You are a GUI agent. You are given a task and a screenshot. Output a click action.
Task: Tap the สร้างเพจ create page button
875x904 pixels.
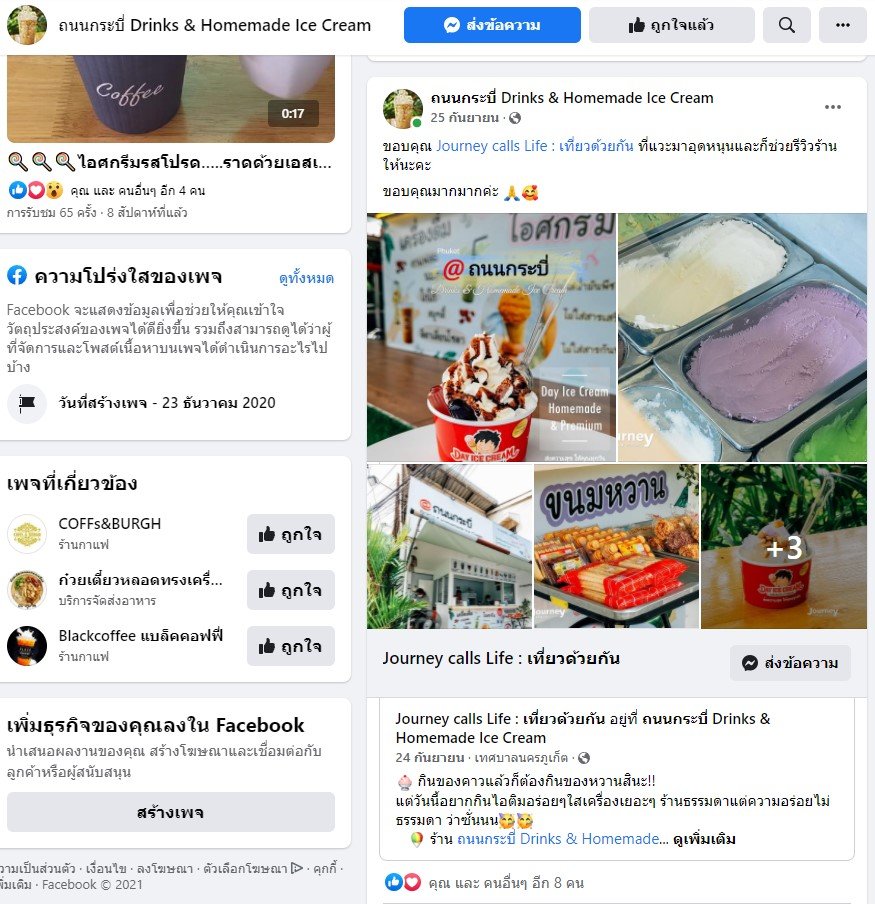[170, 812]
